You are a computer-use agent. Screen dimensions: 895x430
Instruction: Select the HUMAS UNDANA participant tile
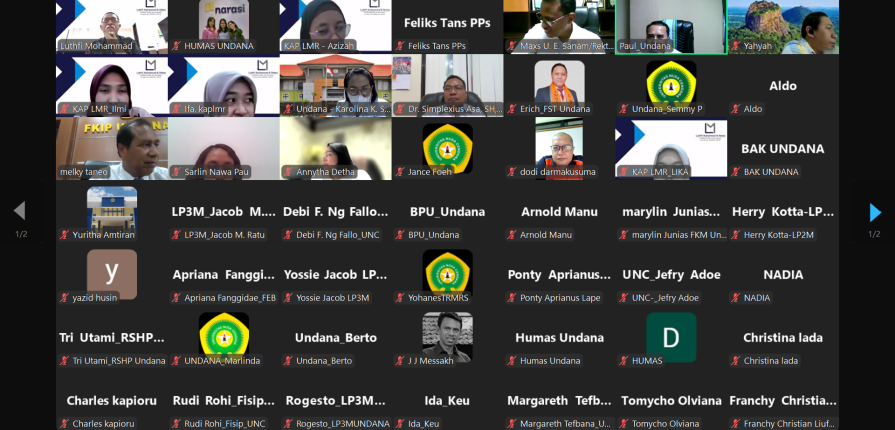(x=223, y=26)
